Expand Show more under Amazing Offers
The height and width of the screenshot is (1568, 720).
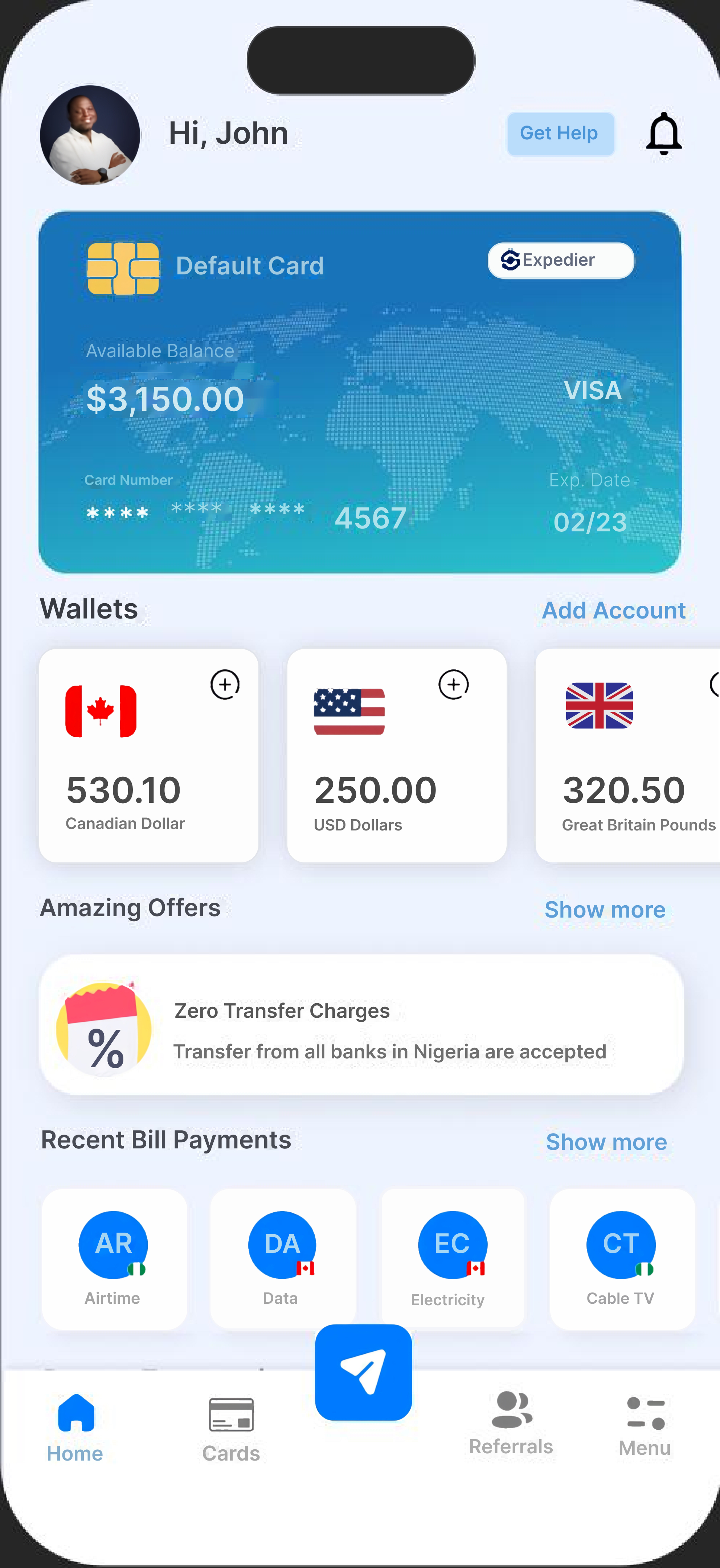click(604, 909)
